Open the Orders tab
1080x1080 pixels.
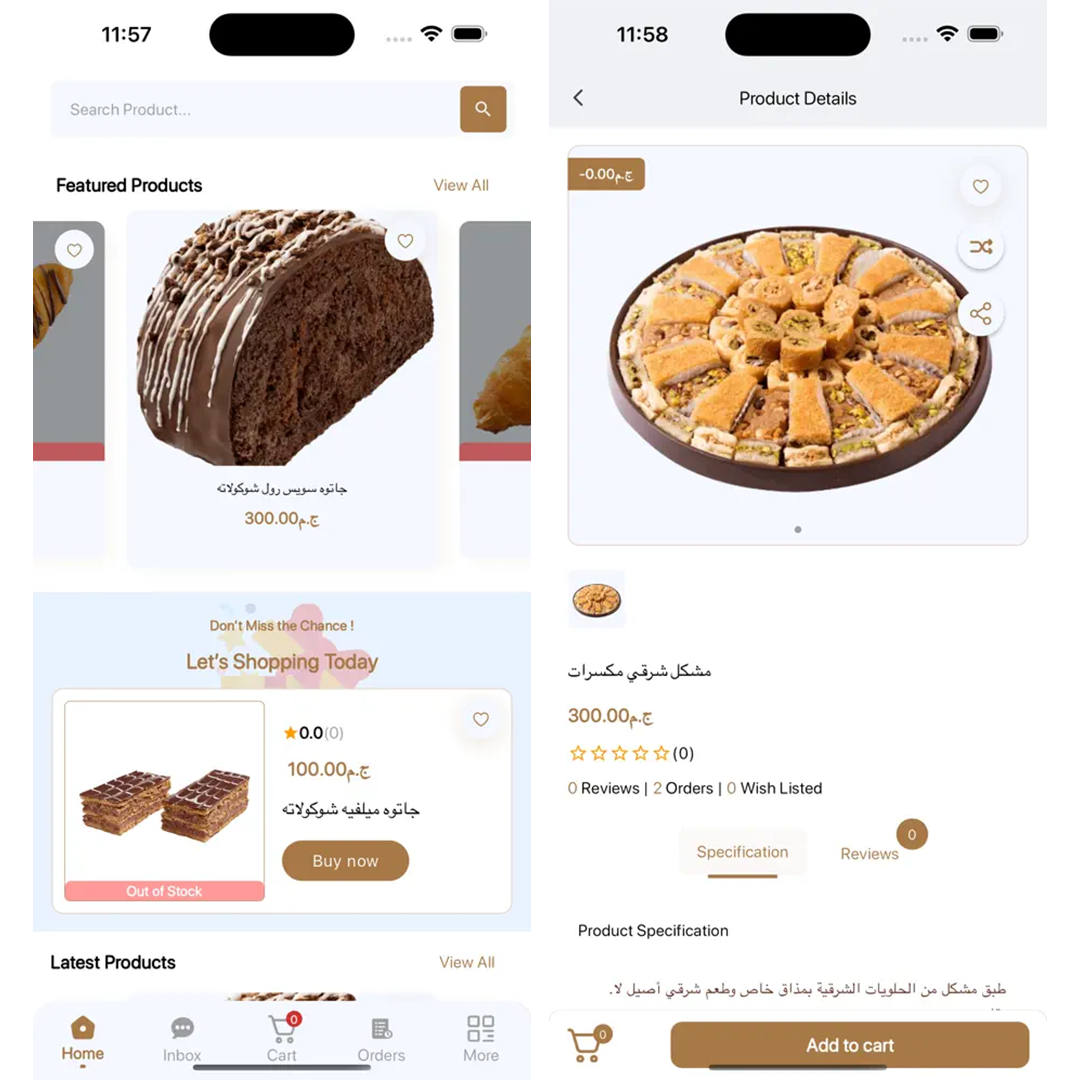tap(381, 1039)
